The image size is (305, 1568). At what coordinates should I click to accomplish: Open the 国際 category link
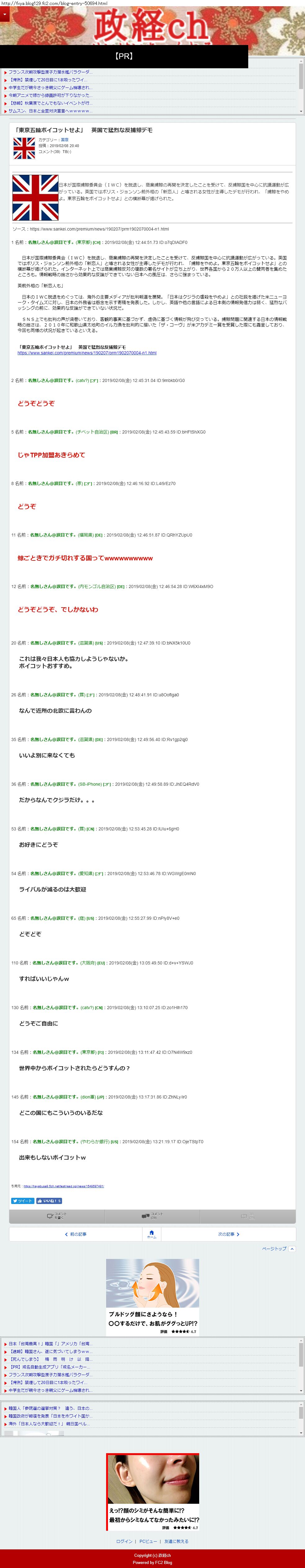point(65,140)
